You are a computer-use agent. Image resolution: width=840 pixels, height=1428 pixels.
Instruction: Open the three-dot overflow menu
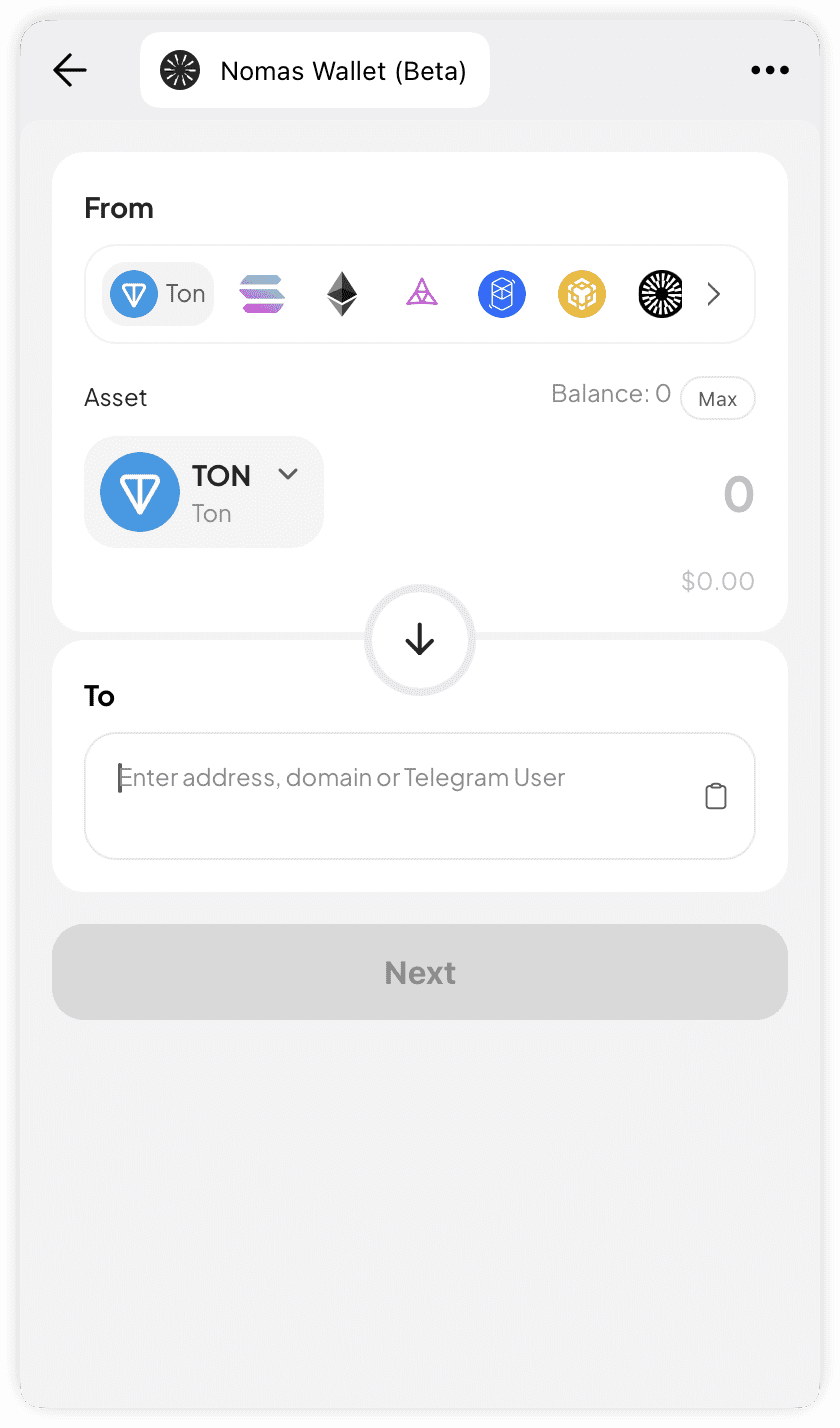pos(770,70)
